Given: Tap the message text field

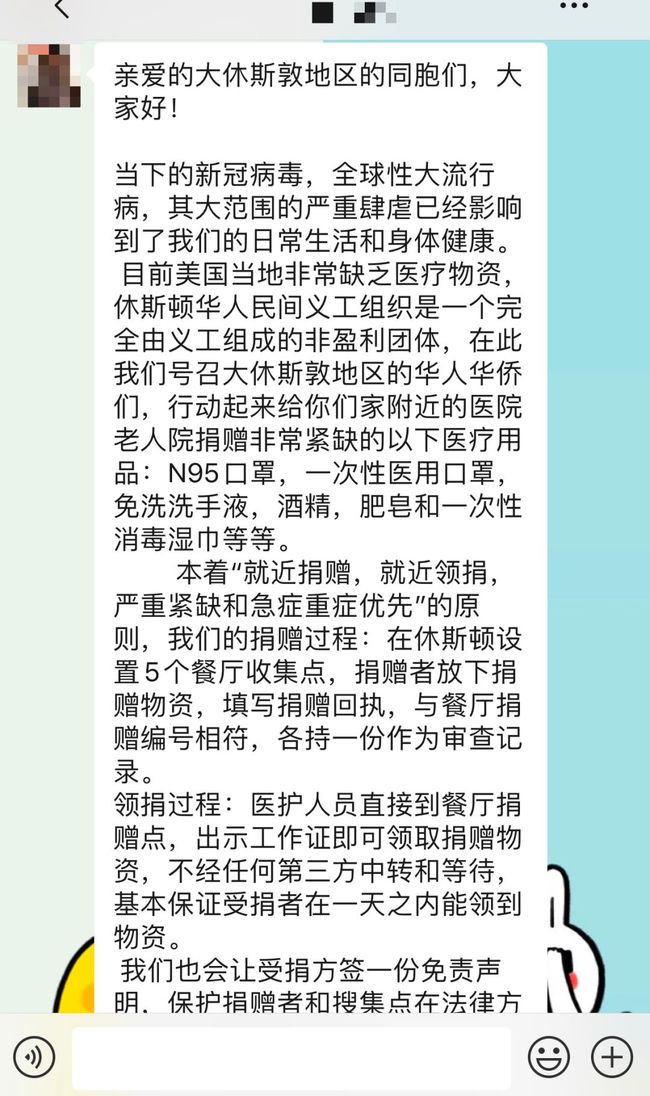Looking at the screenshot, I should (291, 1058).
